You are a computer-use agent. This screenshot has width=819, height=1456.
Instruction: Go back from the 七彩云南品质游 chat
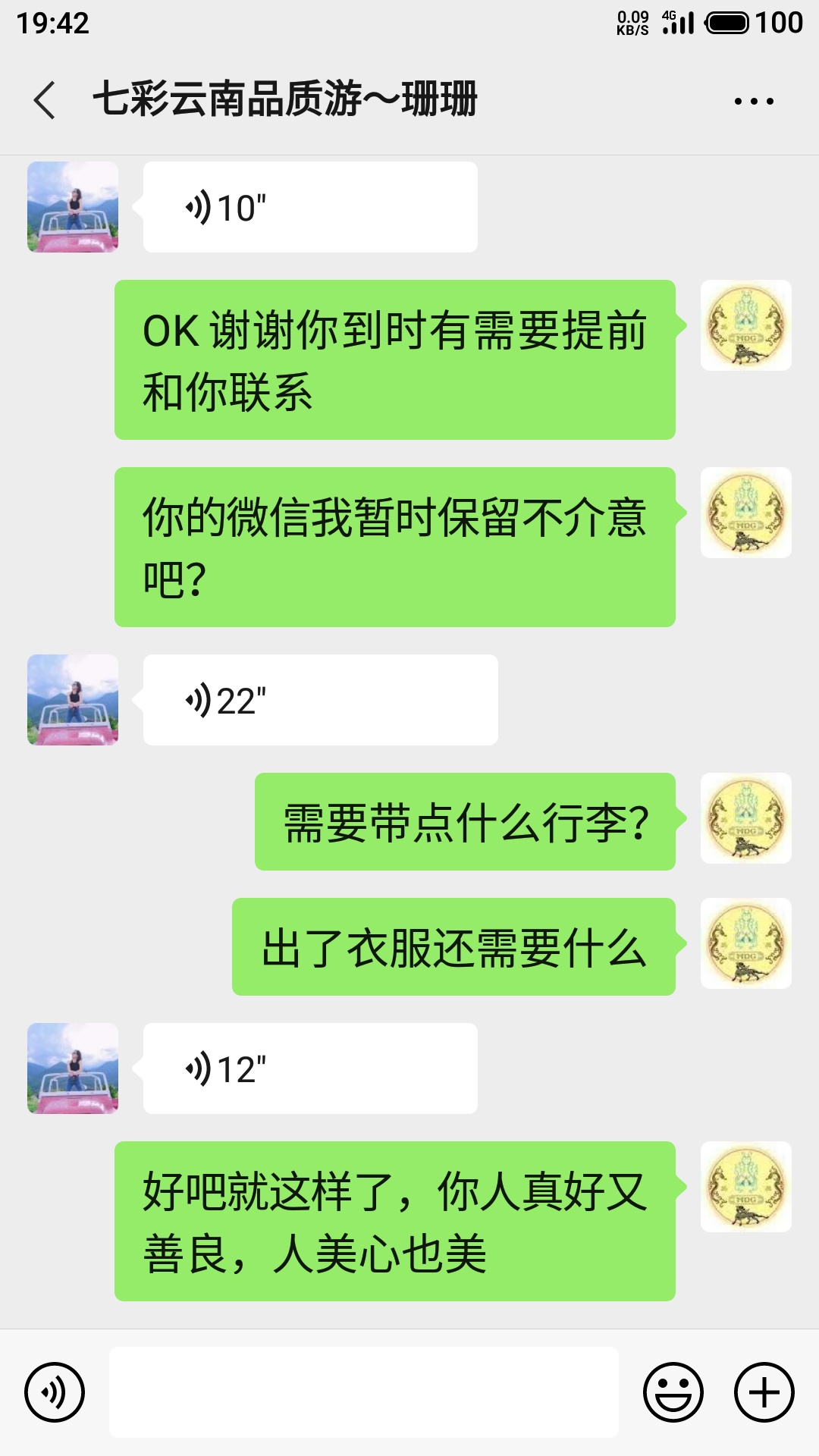click(45, 100)
